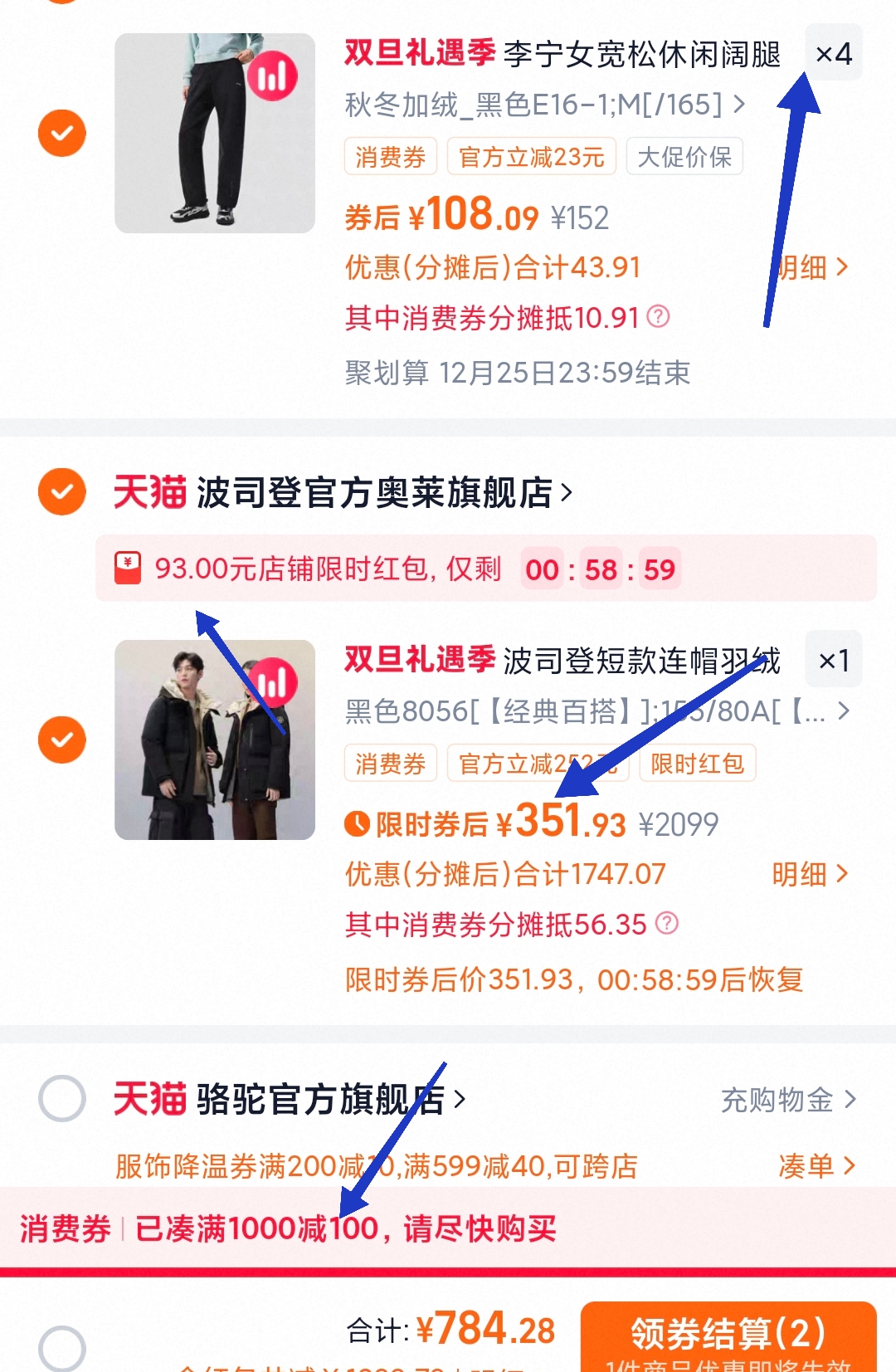Viewport: 896px width, 1372px height.
Task: Open 明细 for Li-Ning pants discount
Action: [x=813, y=267]
